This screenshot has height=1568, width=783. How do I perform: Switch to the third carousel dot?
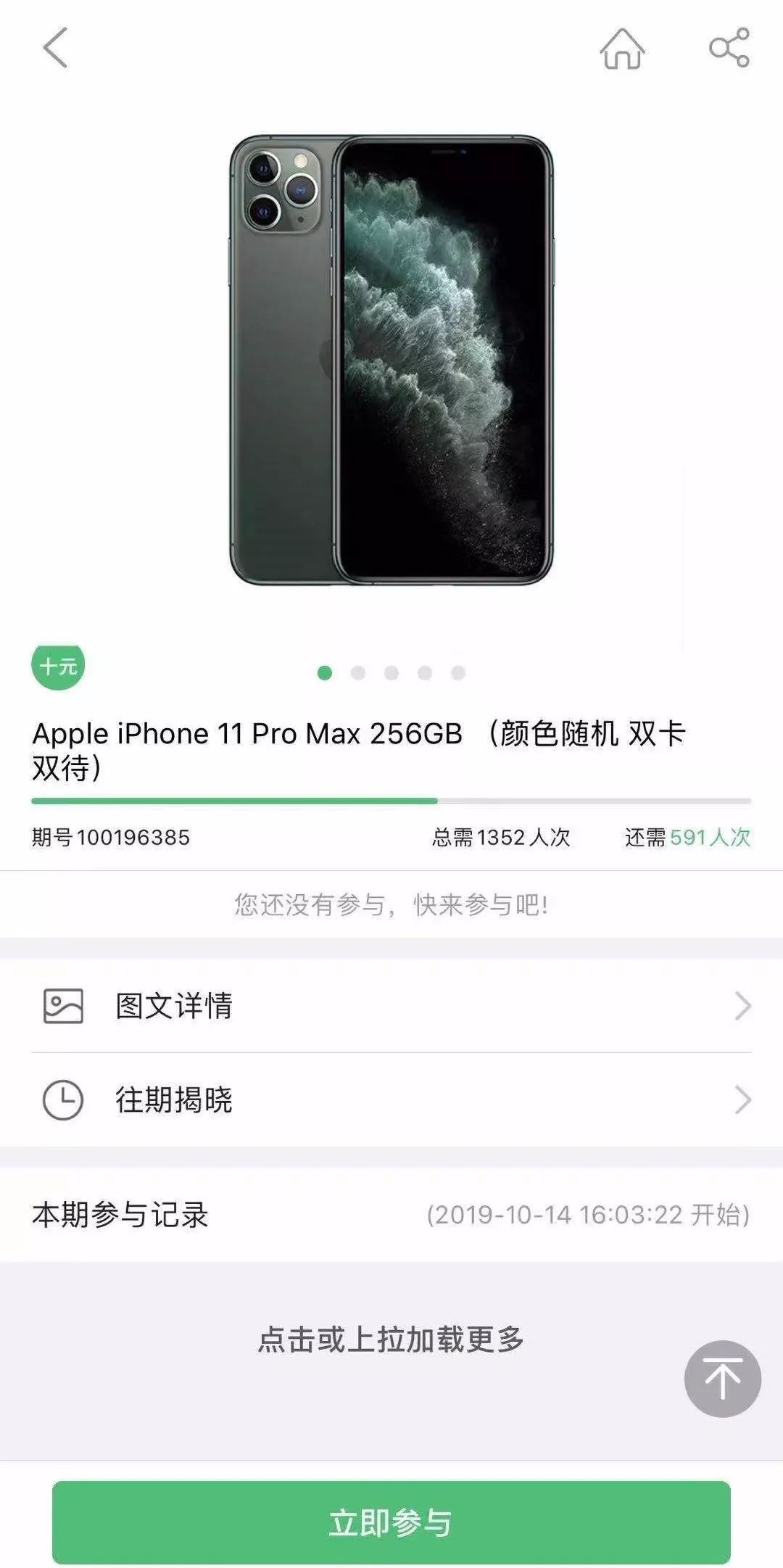(x=392, y=673)
